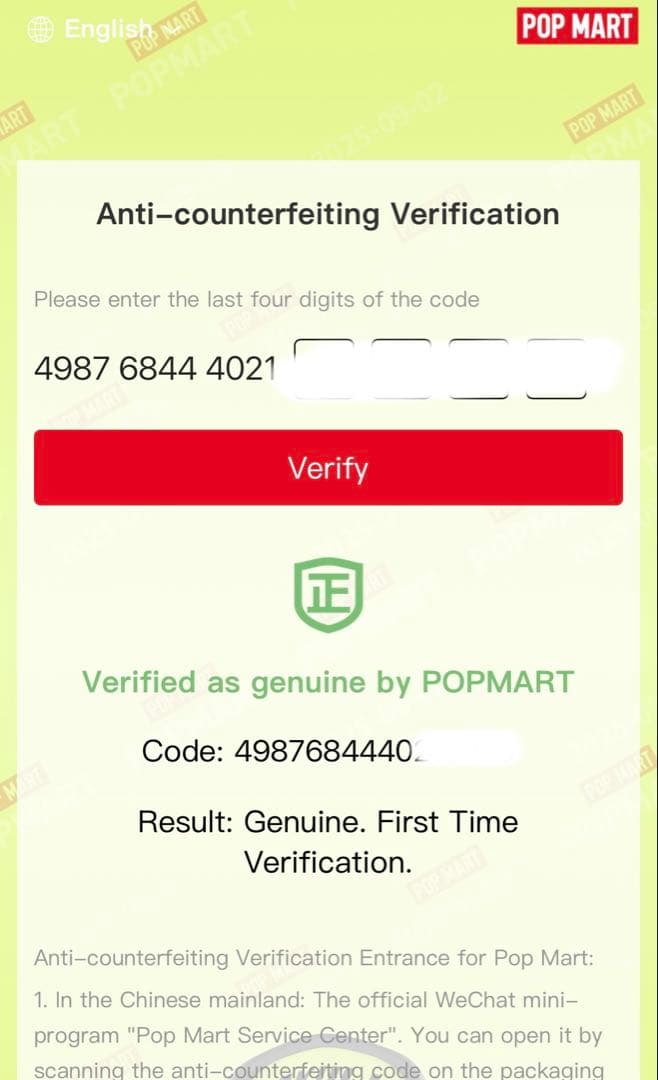658x1080 pixels.
Task: Select the first code digit box
Action: (324, 369)
